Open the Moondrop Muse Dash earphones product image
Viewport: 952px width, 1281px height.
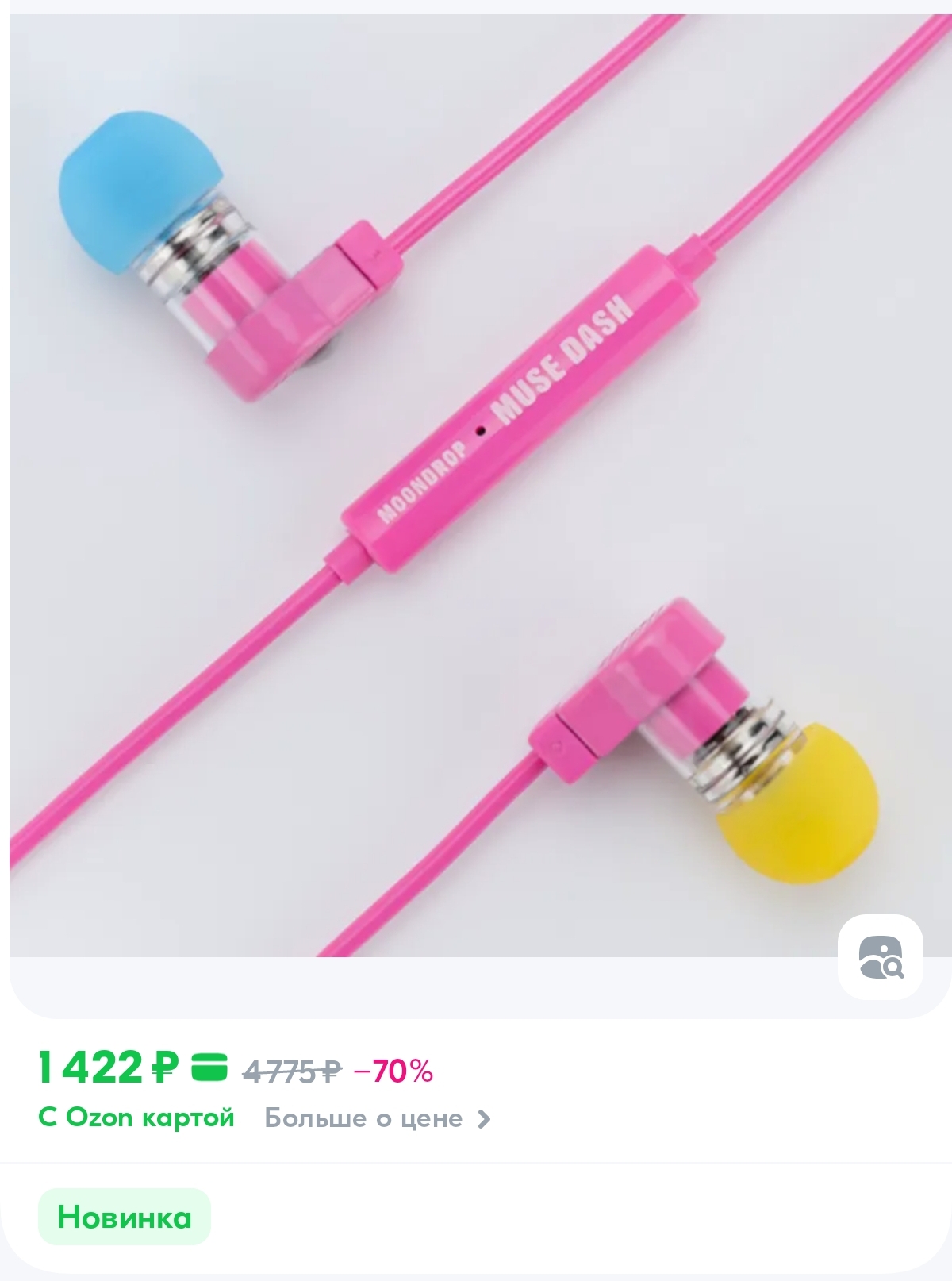tap(480, 486)
